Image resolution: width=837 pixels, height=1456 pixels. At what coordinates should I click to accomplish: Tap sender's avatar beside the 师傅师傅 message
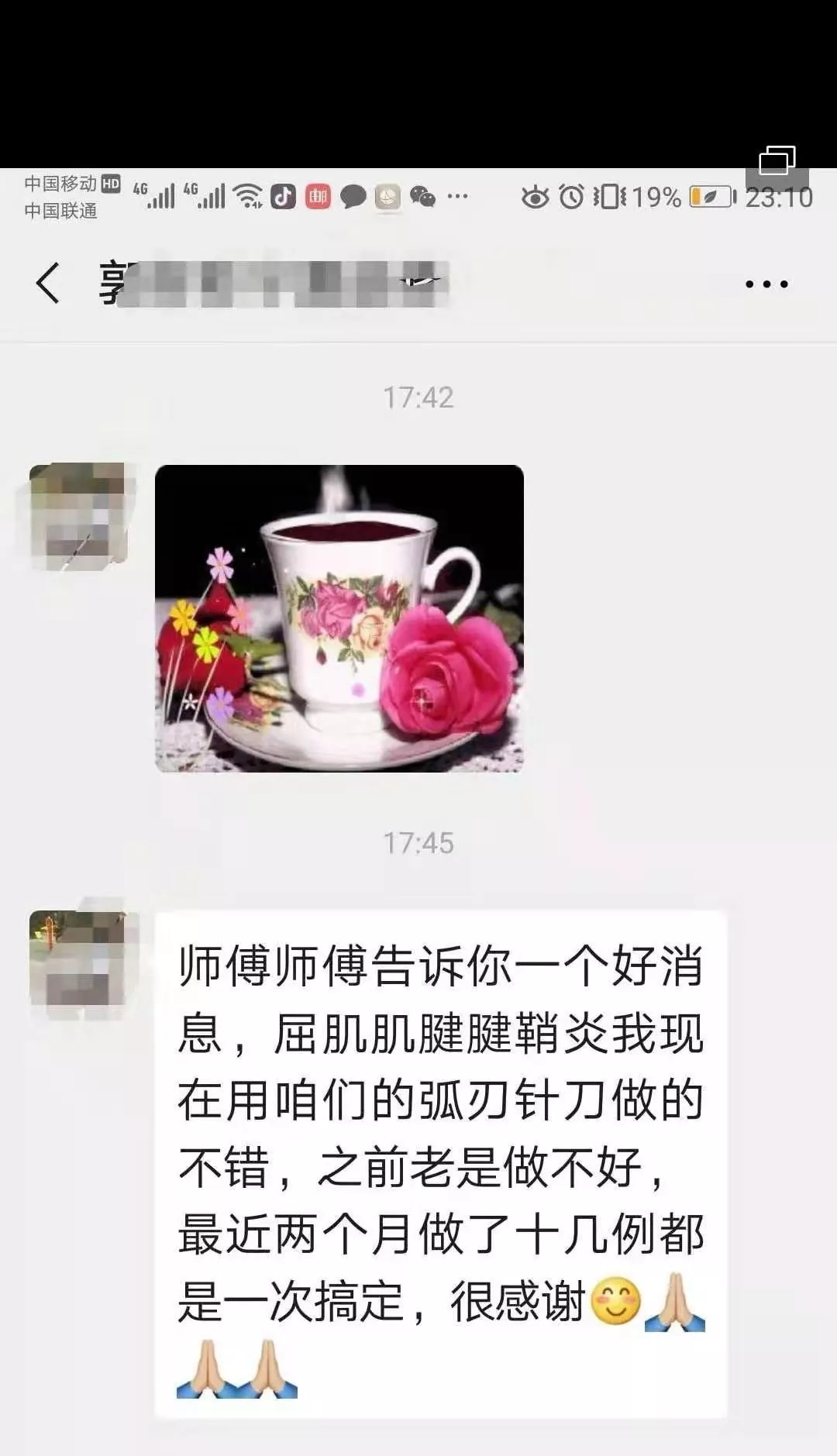[78, 959]
